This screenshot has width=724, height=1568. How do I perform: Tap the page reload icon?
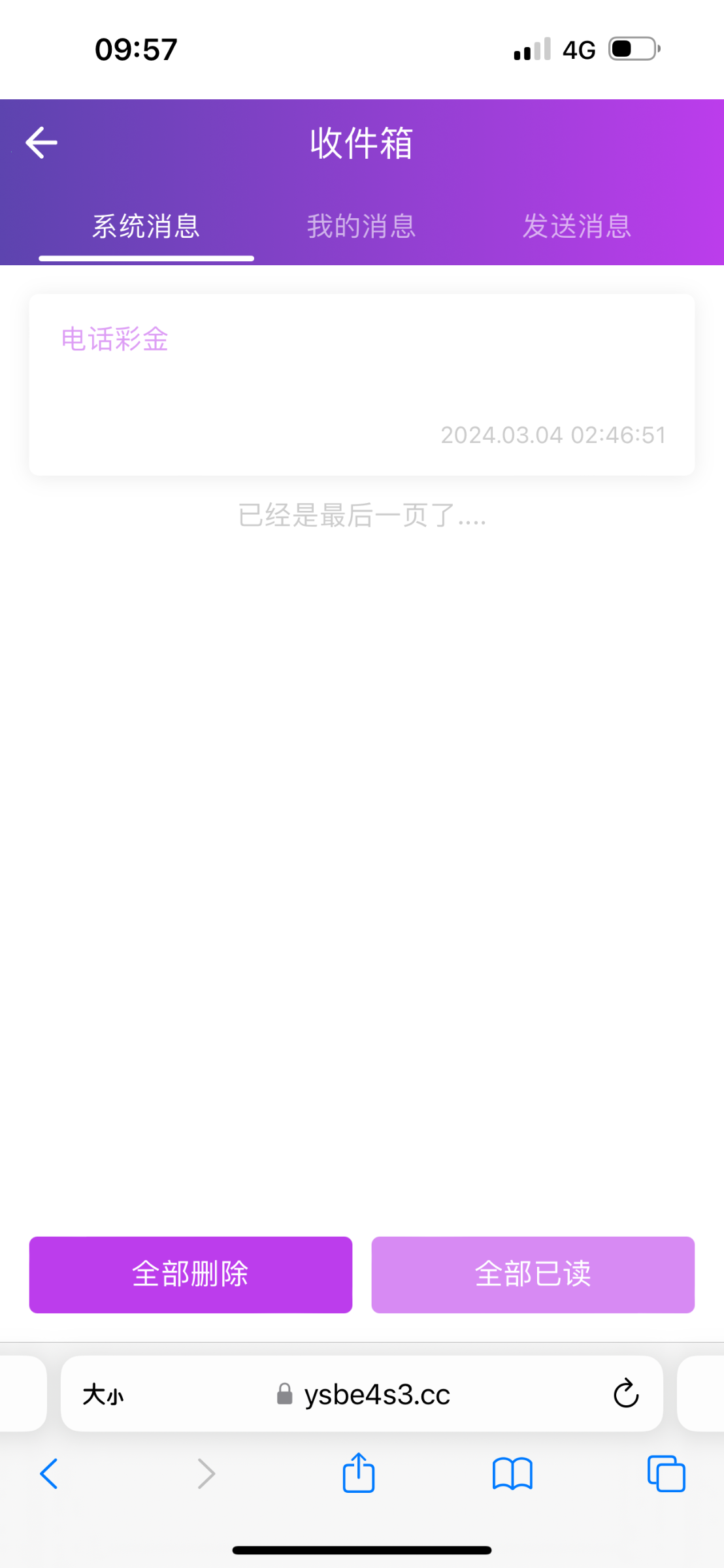pos(625,1392)
